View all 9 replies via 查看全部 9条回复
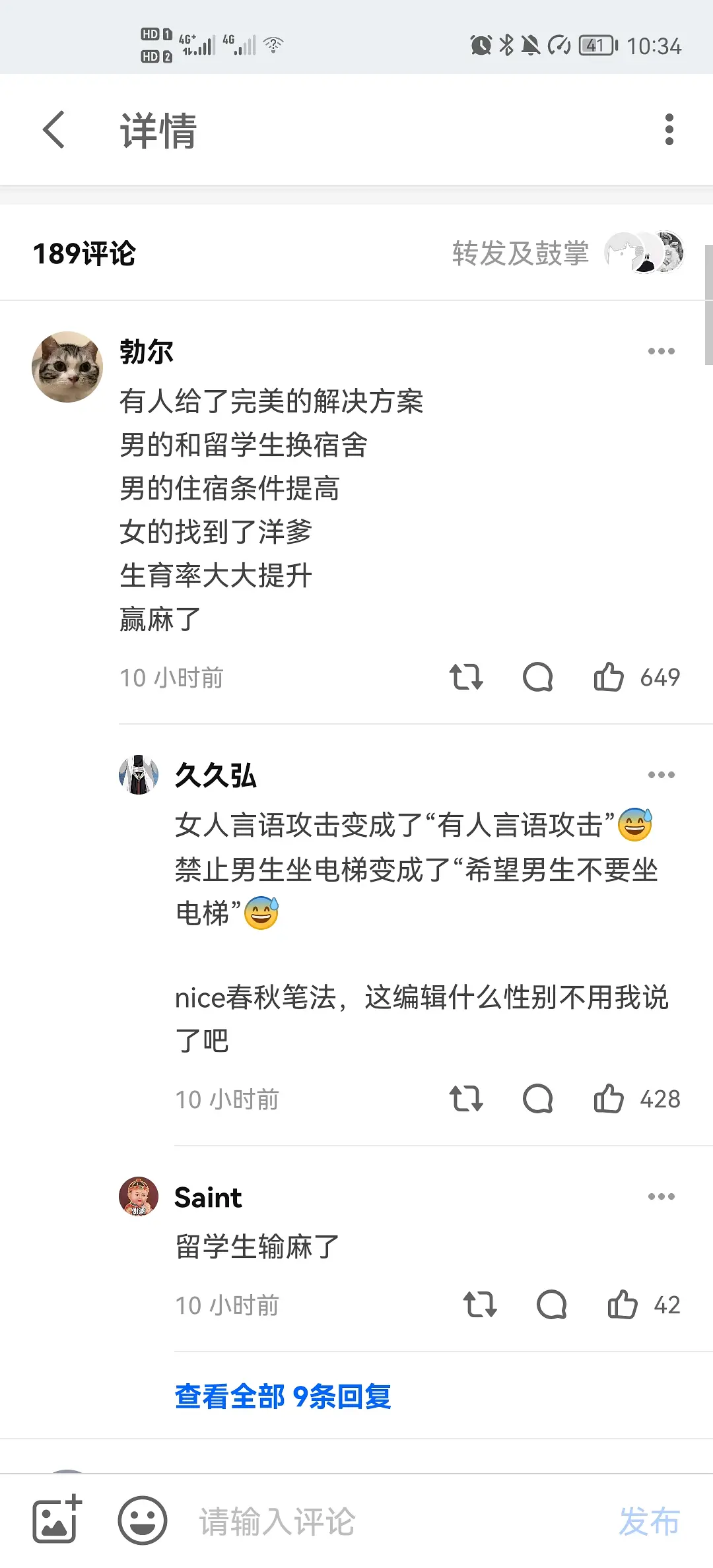The width and height of the screenshot is (713, 1568). tap(283, 1396)
